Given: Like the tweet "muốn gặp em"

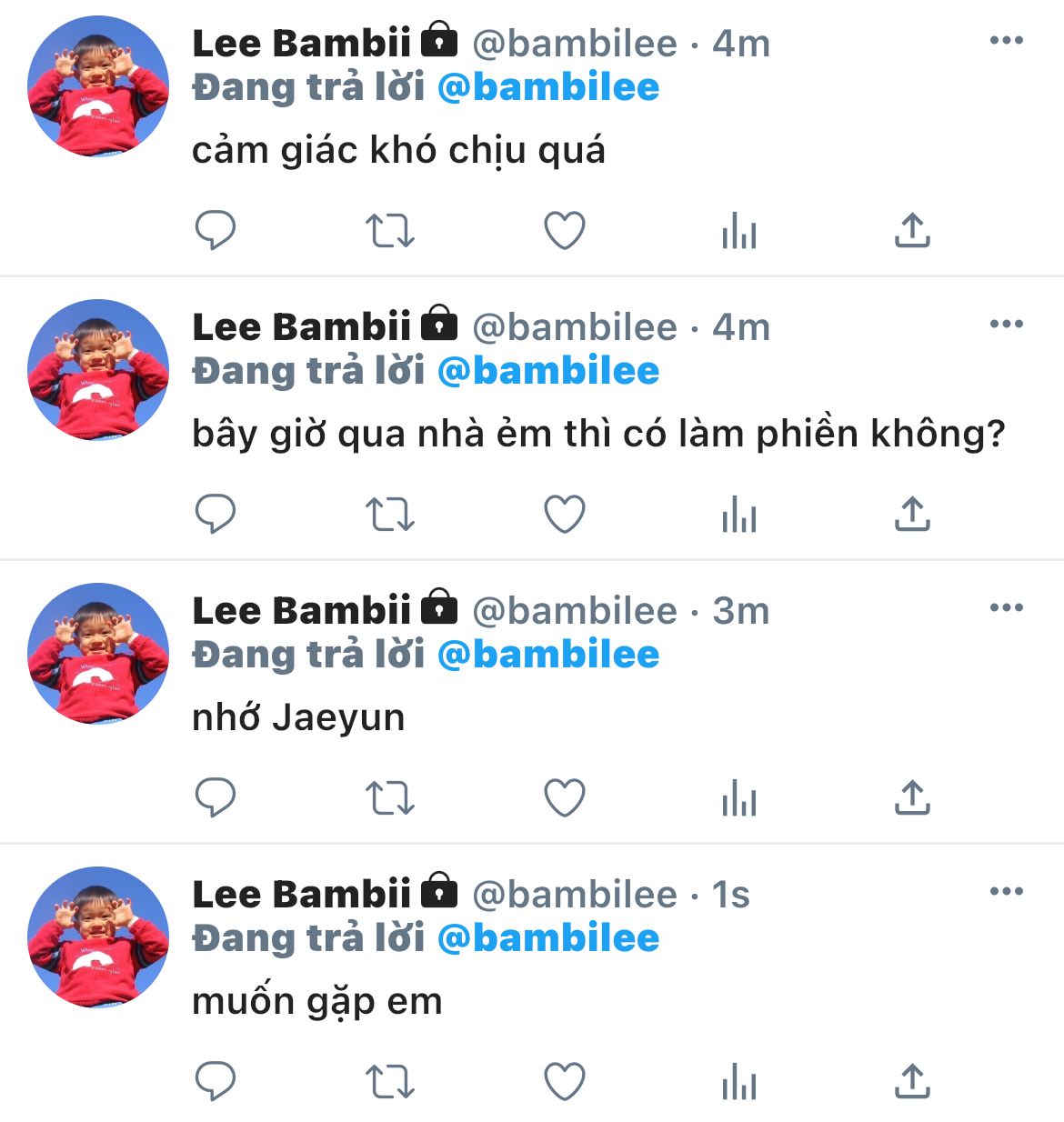Looking at the screenshot, I should tap(564, 1082).
